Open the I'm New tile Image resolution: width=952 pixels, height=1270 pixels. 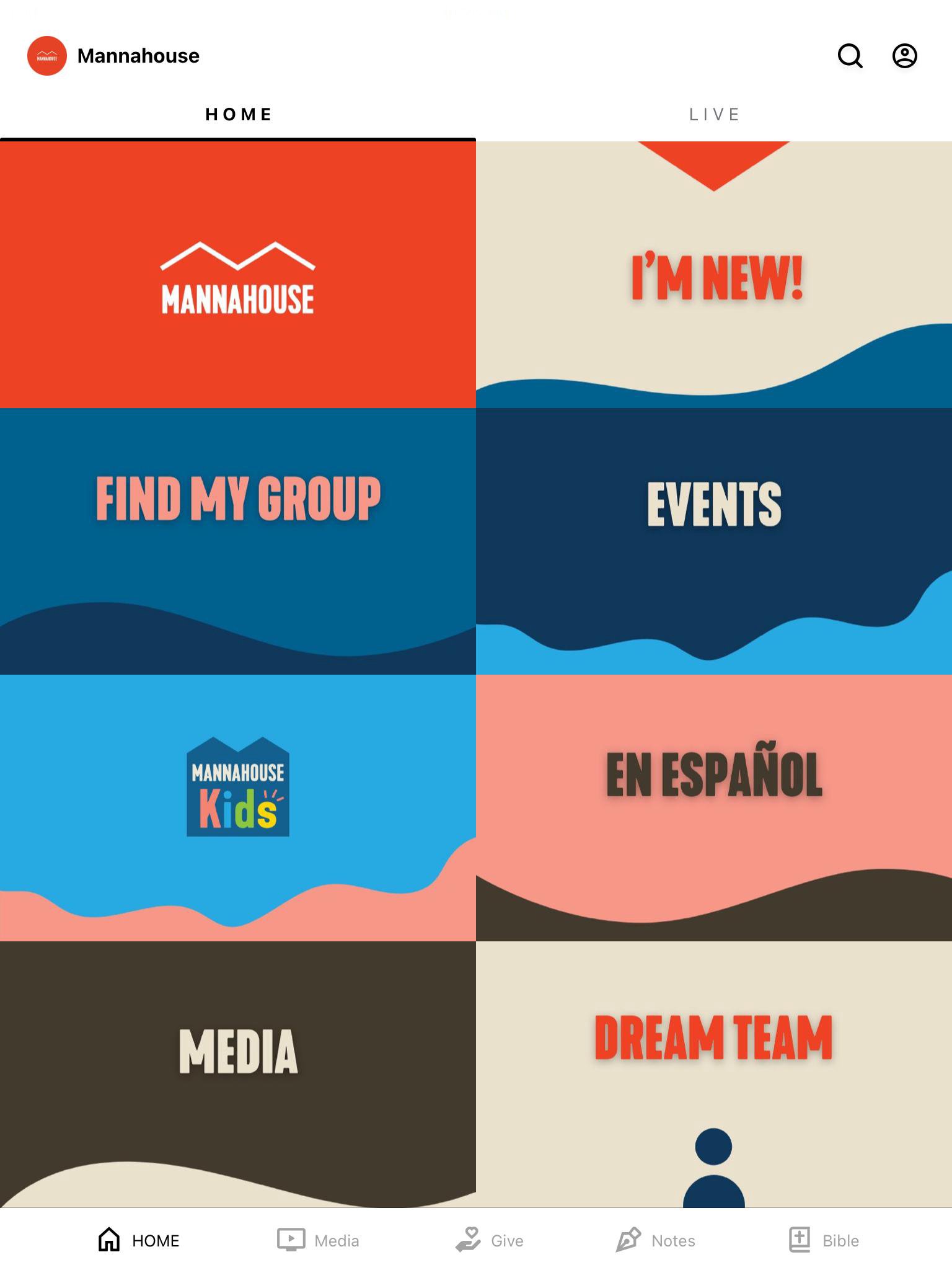(x=714, y=275)
